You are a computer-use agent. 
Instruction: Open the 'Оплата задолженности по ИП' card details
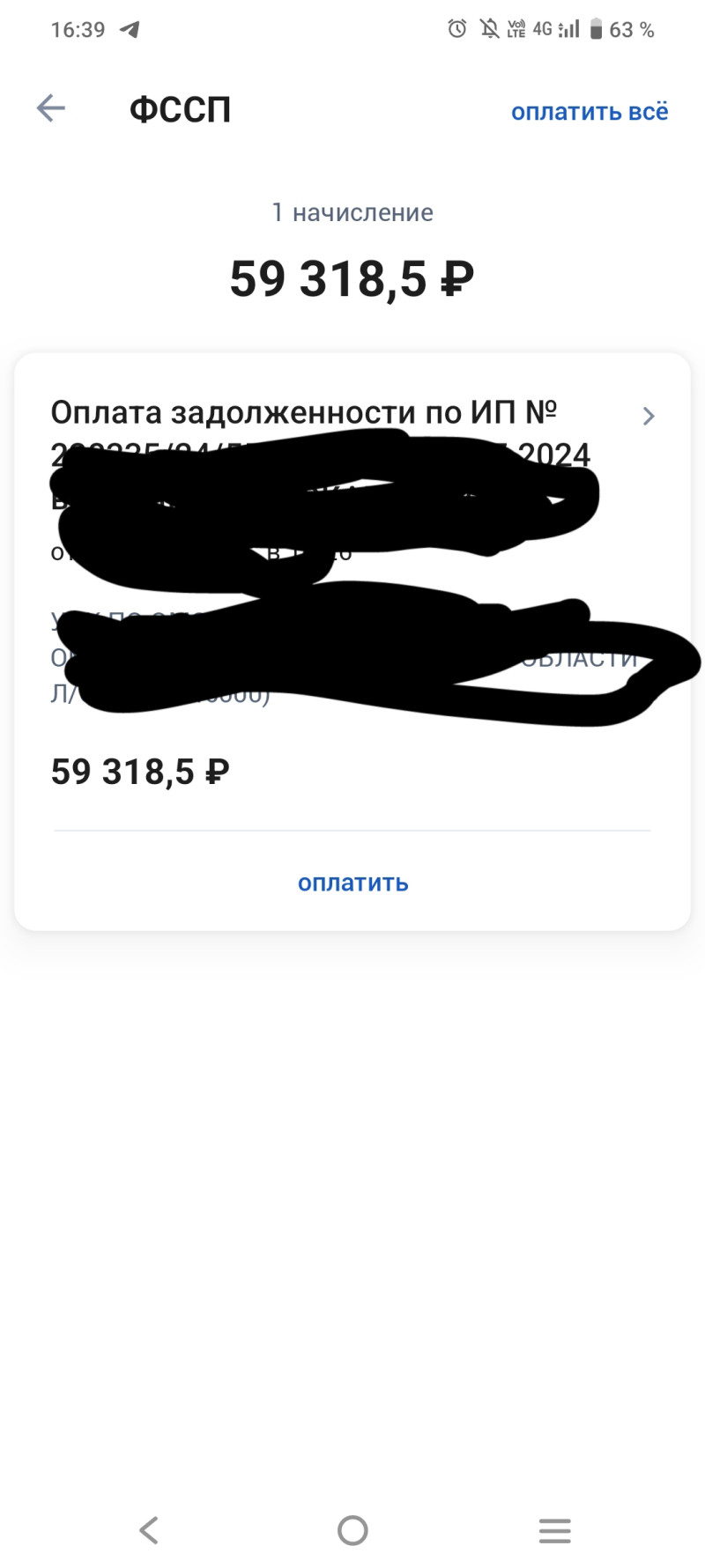pyautogui.click(x=649, y=416)
